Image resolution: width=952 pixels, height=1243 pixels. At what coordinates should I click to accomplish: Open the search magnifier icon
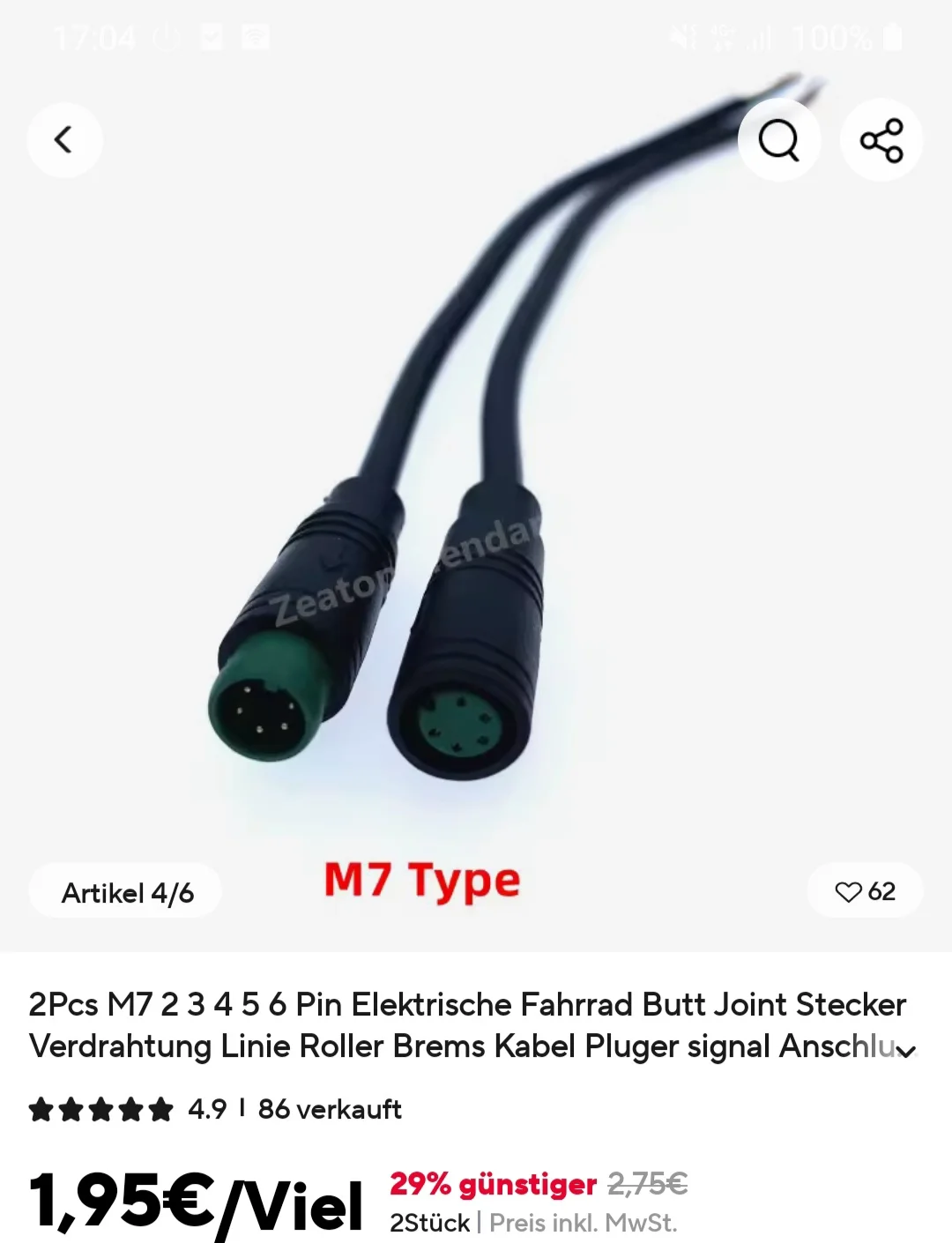click(x=779, y=139)
